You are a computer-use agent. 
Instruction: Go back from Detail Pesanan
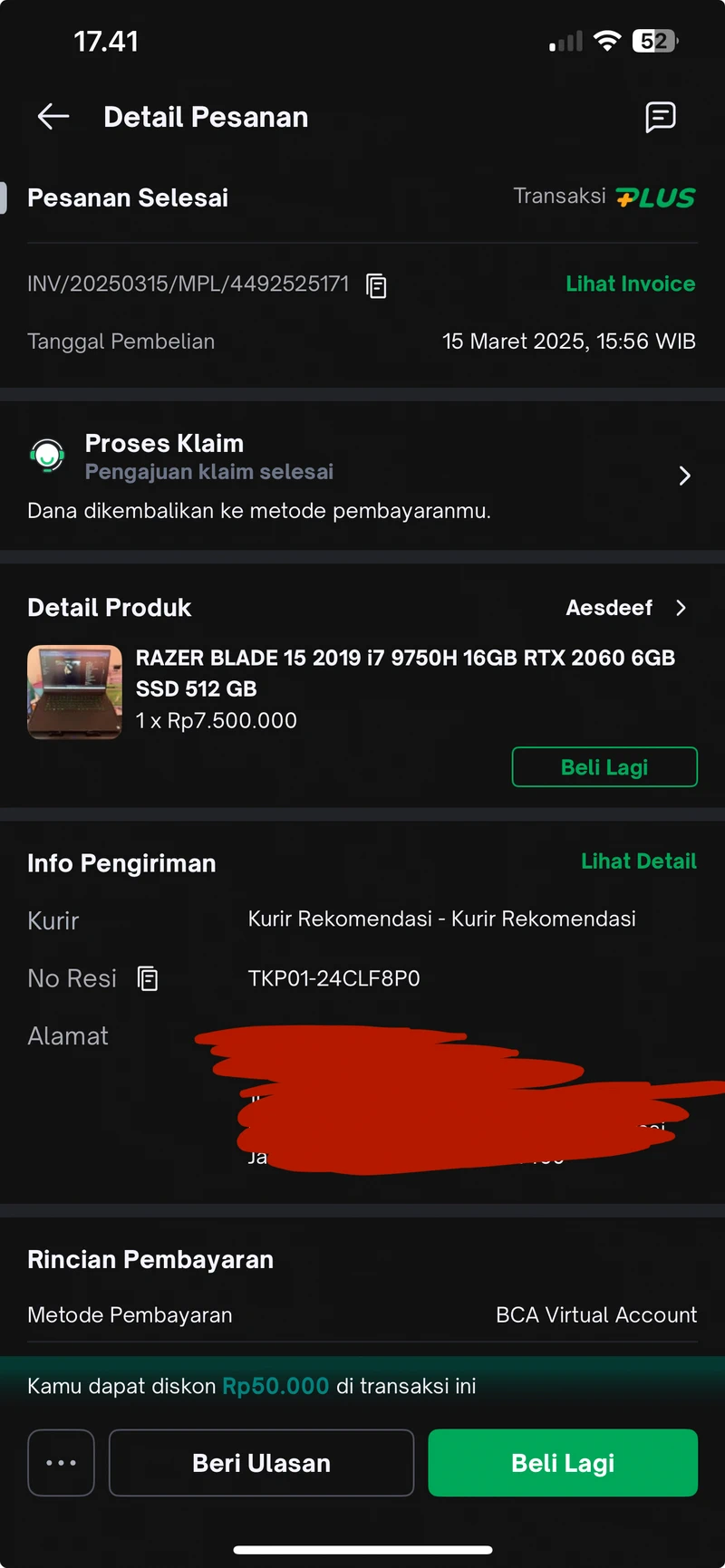pos(53,117)
